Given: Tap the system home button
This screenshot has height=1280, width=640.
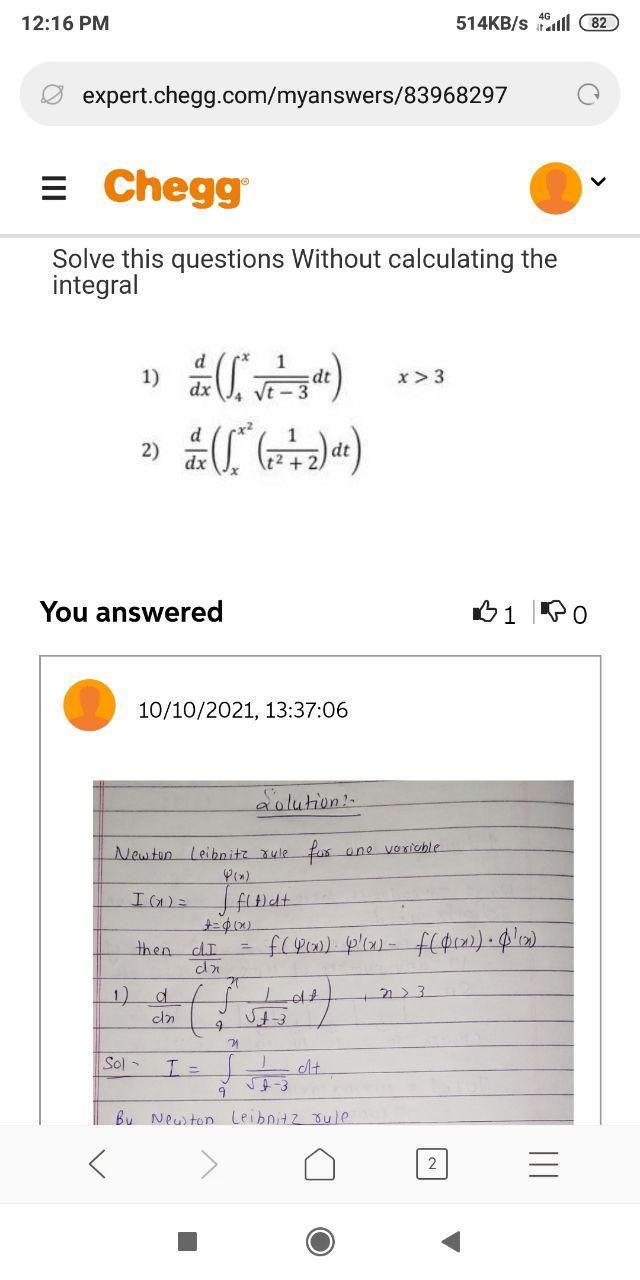Looking at the screenshot, I should pyautogui.click(x=320, y=1241).
